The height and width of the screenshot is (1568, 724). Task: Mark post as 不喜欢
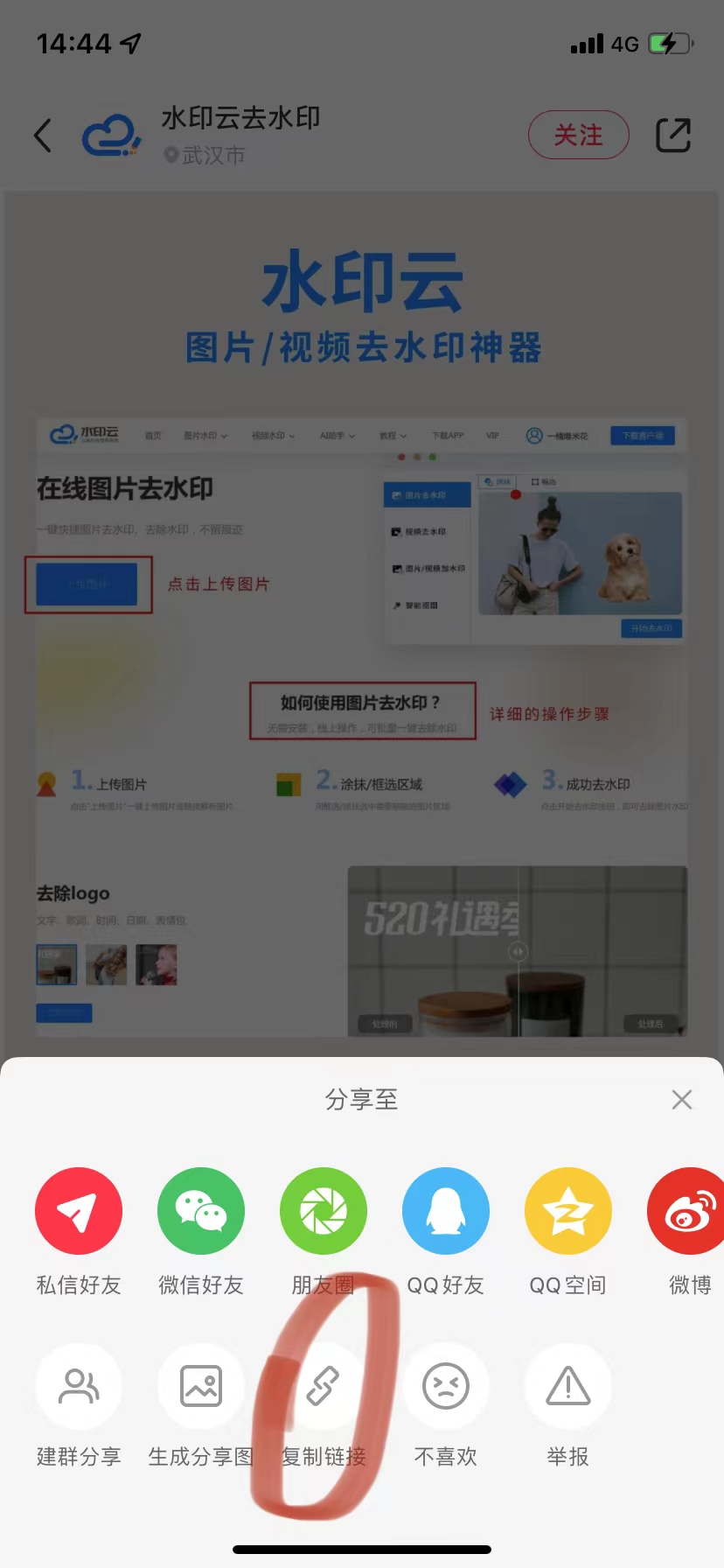[446, 1386]
